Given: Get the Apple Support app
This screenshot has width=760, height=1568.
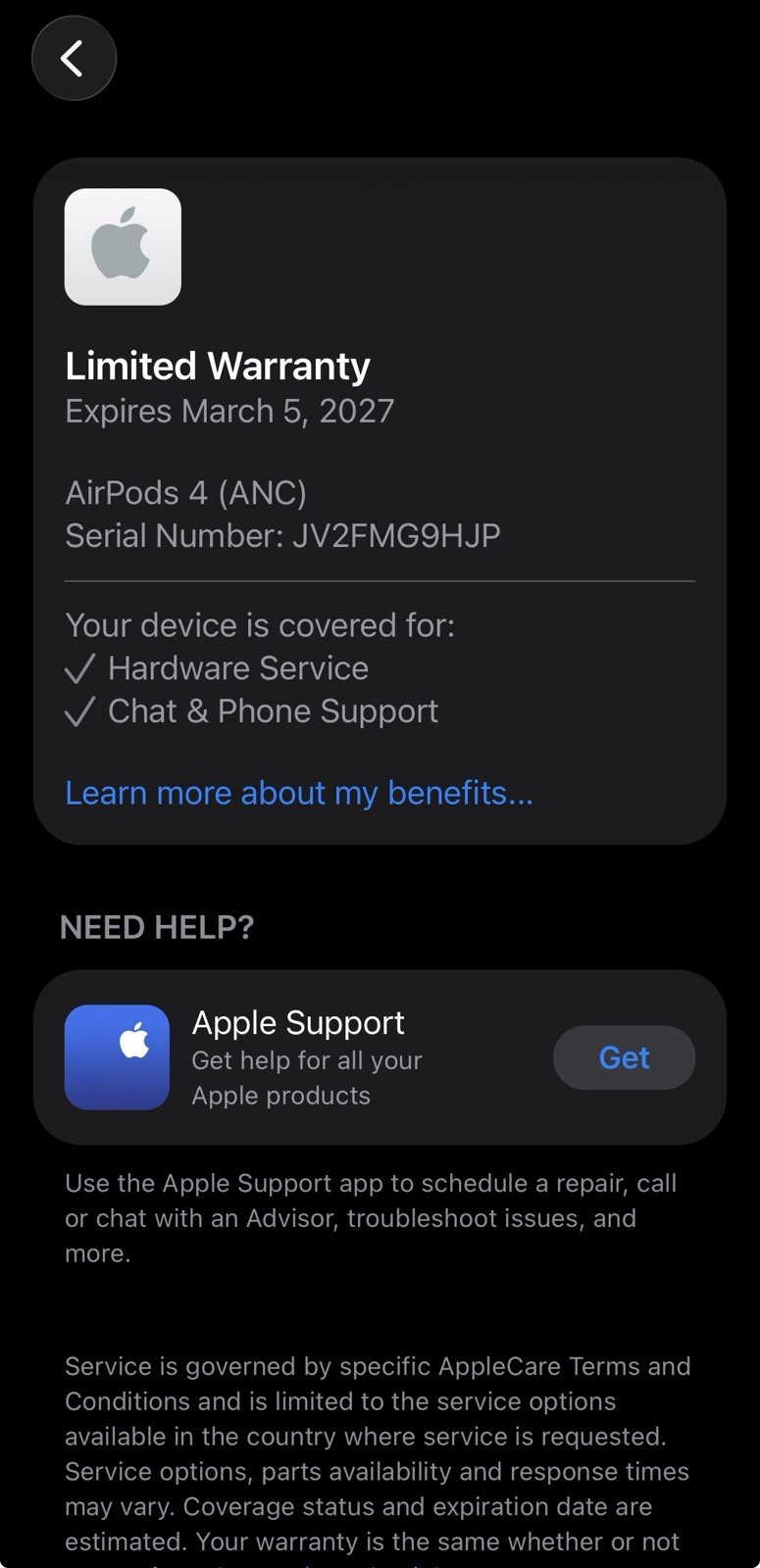Looking at the screenshot, I should coord(624,1057).
